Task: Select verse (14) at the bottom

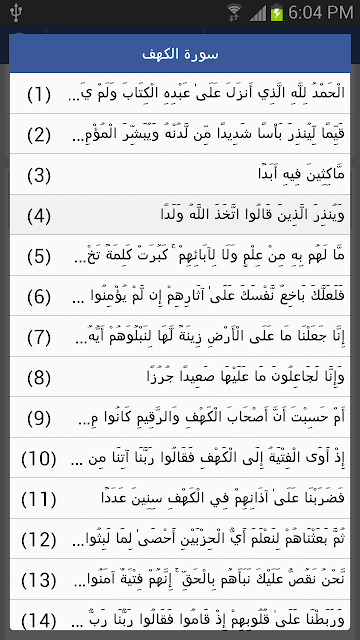Action: 180,615
